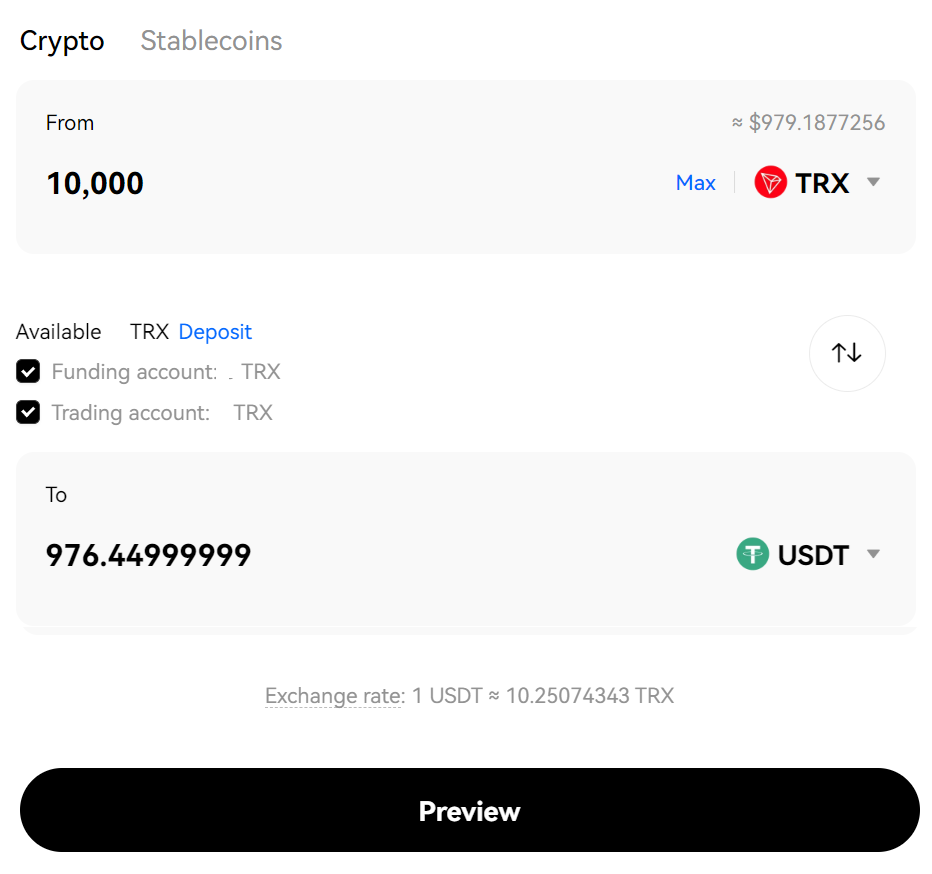This screenshot has width=932, height=874.
Task: Open the Deposit link
Action: click(215, 332)
